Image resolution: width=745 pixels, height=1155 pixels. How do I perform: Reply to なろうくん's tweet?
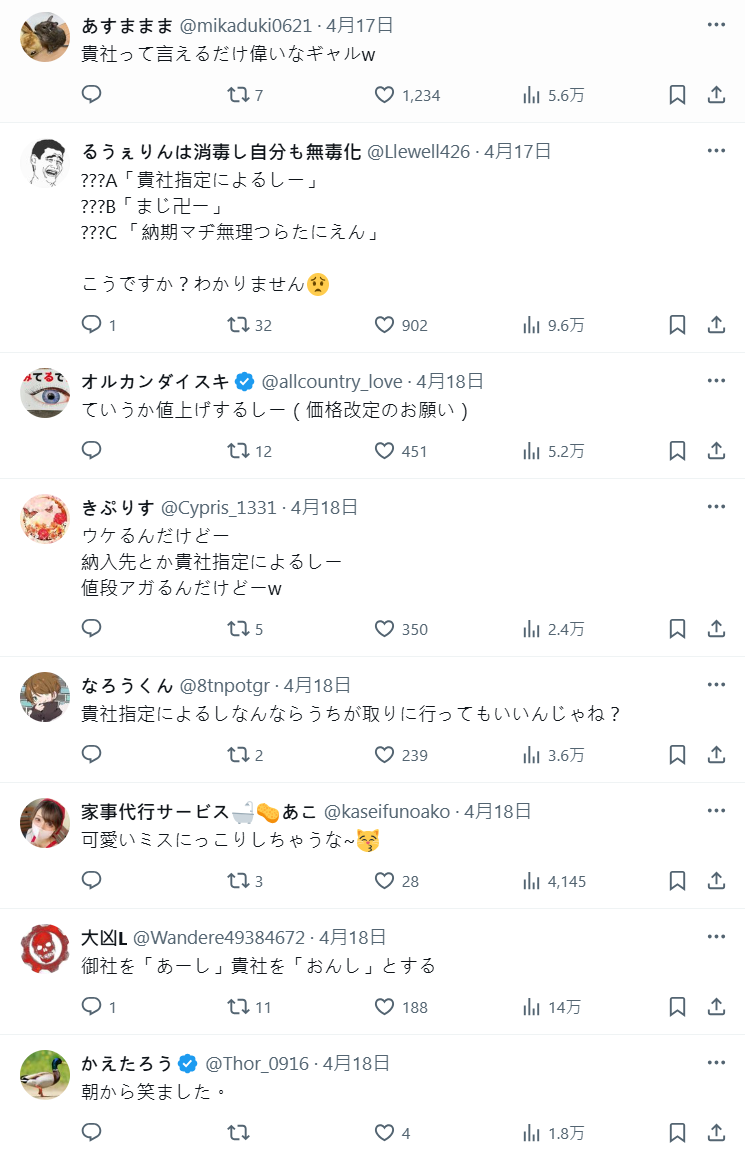point(92,755)
